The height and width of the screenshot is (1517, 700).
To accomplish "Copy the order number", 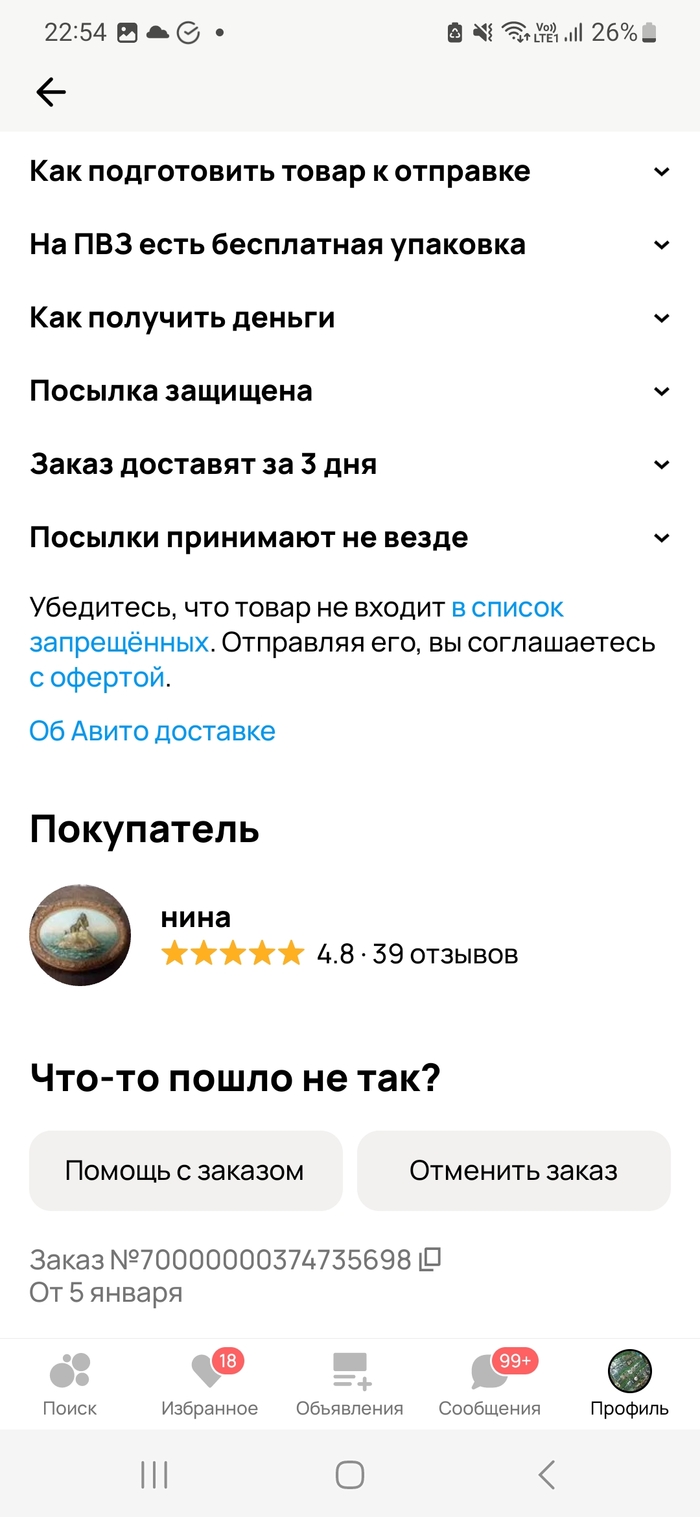I will pos(430,1260).
